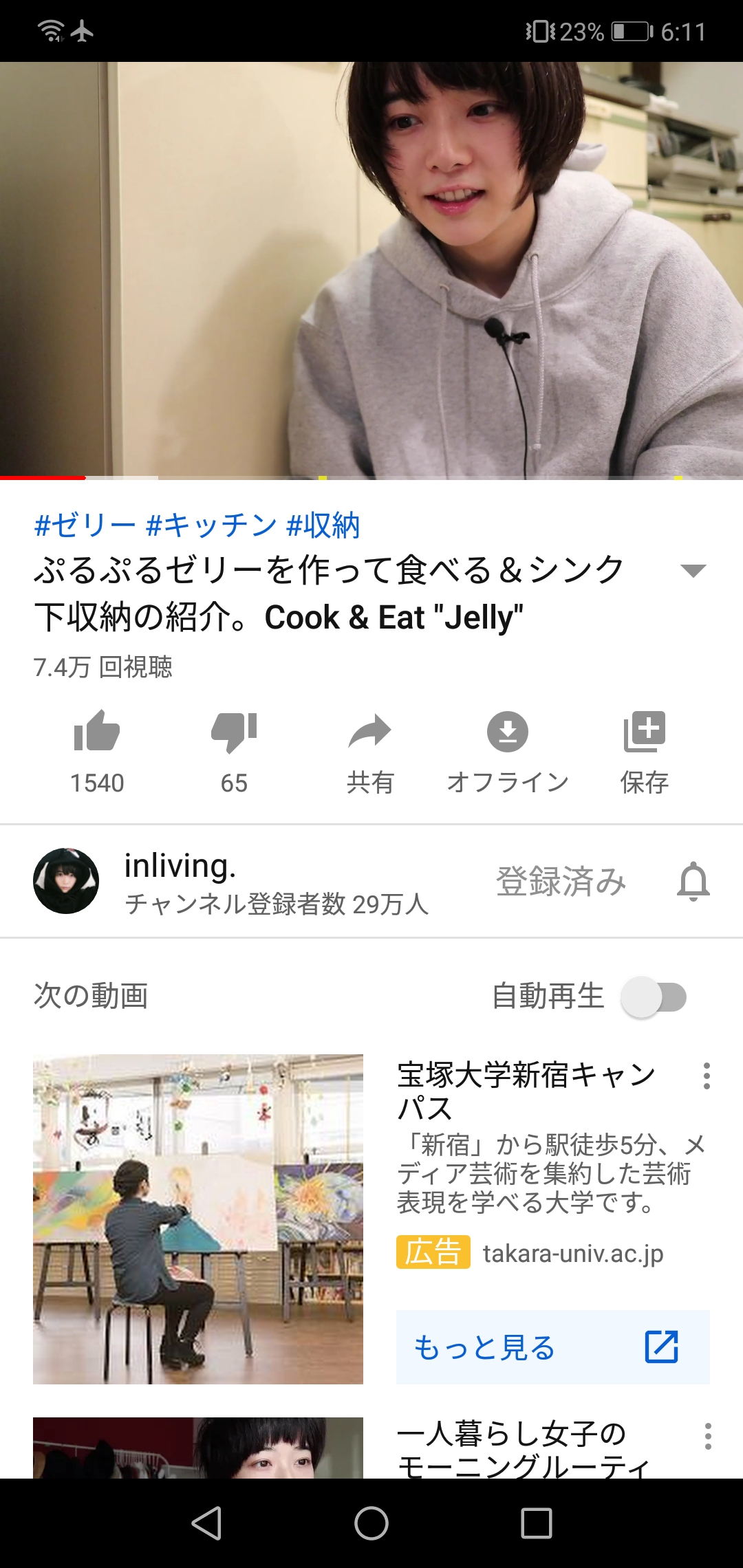
Task: Open the channel notification bell
Action: [x=693, y=881]
